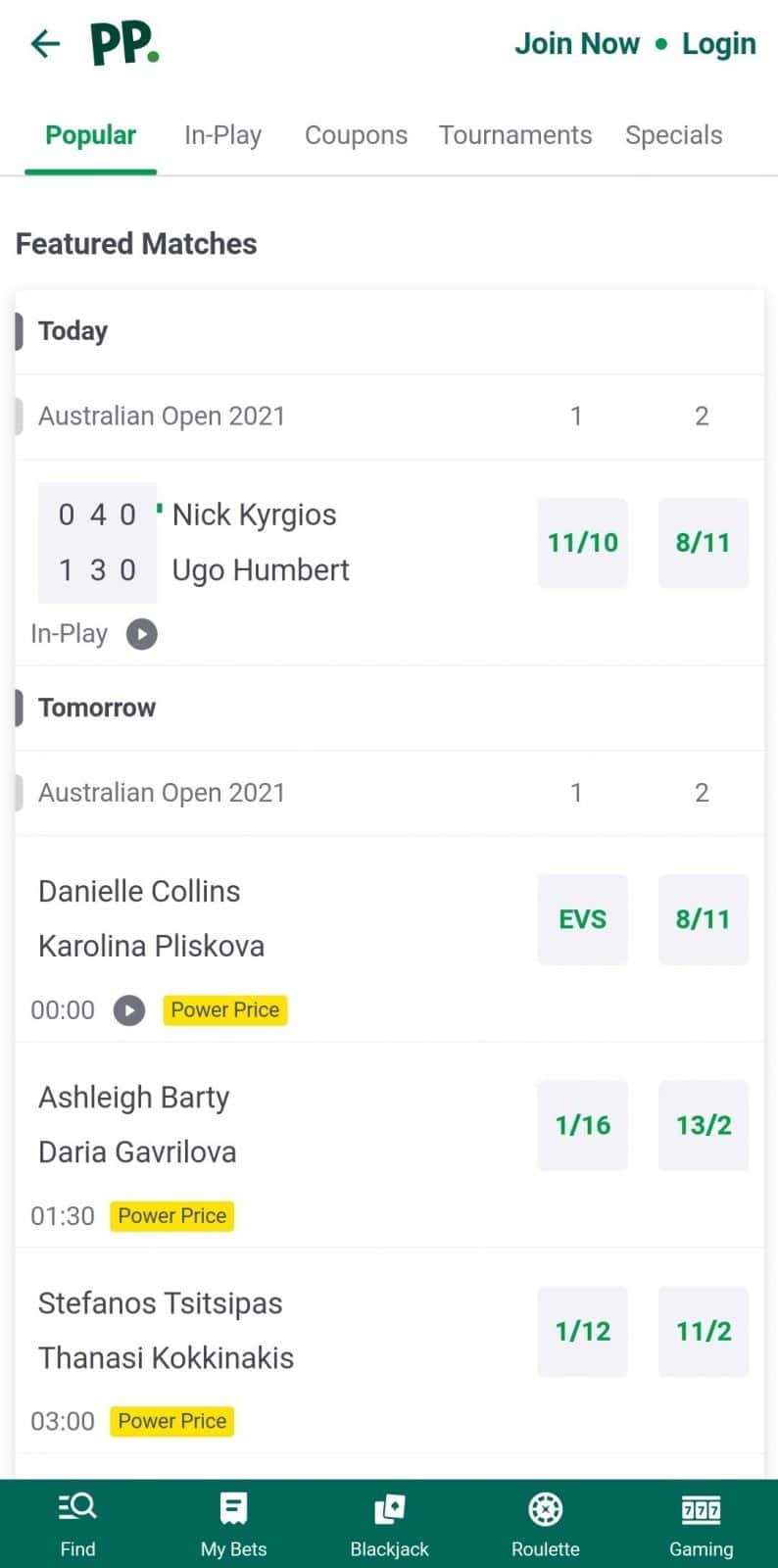Switch to the In-Play tab

222,135
